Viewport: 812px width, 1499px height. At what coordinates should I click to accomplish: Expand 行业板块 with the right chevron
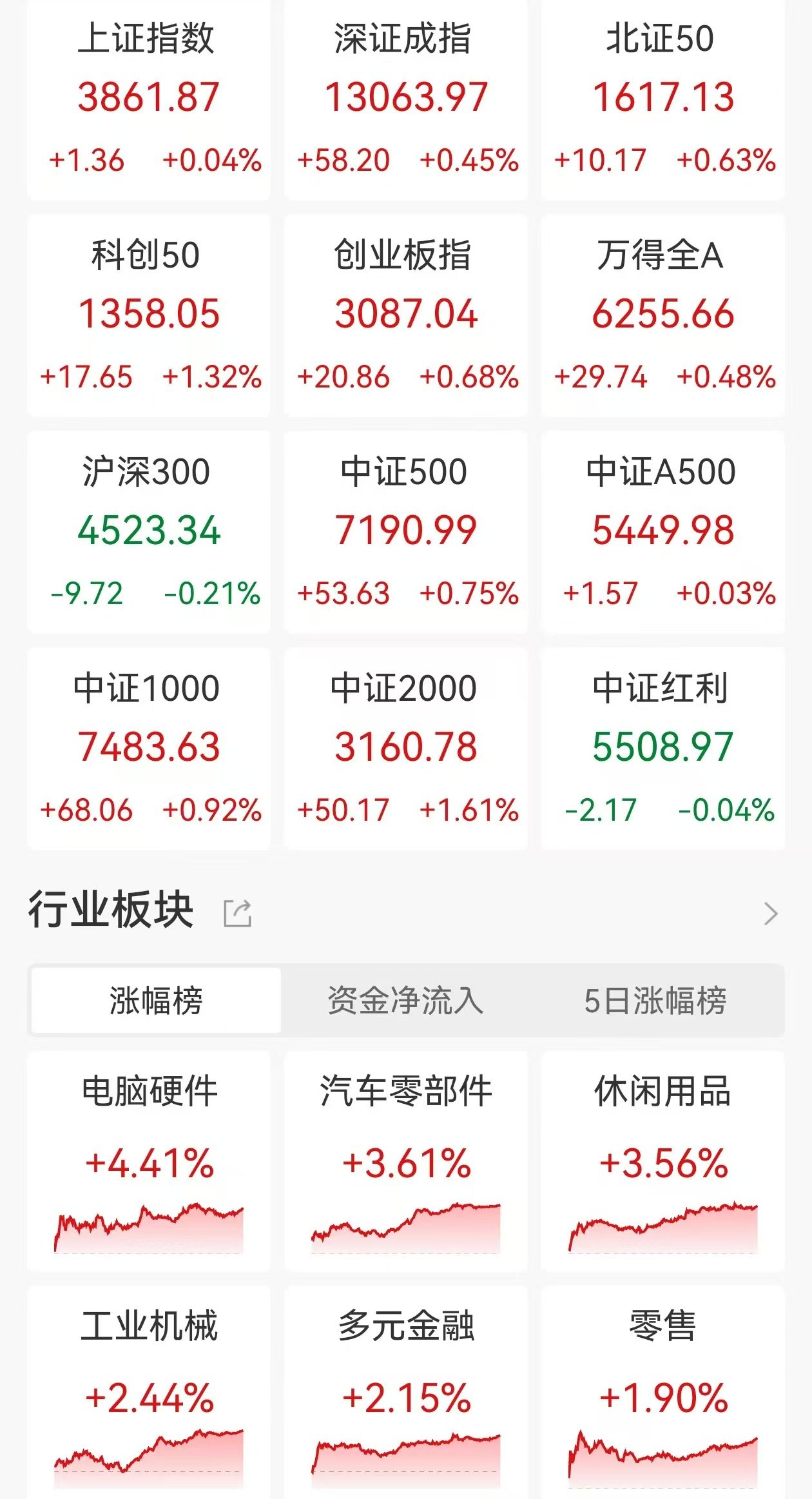click(x=771, y=914)
